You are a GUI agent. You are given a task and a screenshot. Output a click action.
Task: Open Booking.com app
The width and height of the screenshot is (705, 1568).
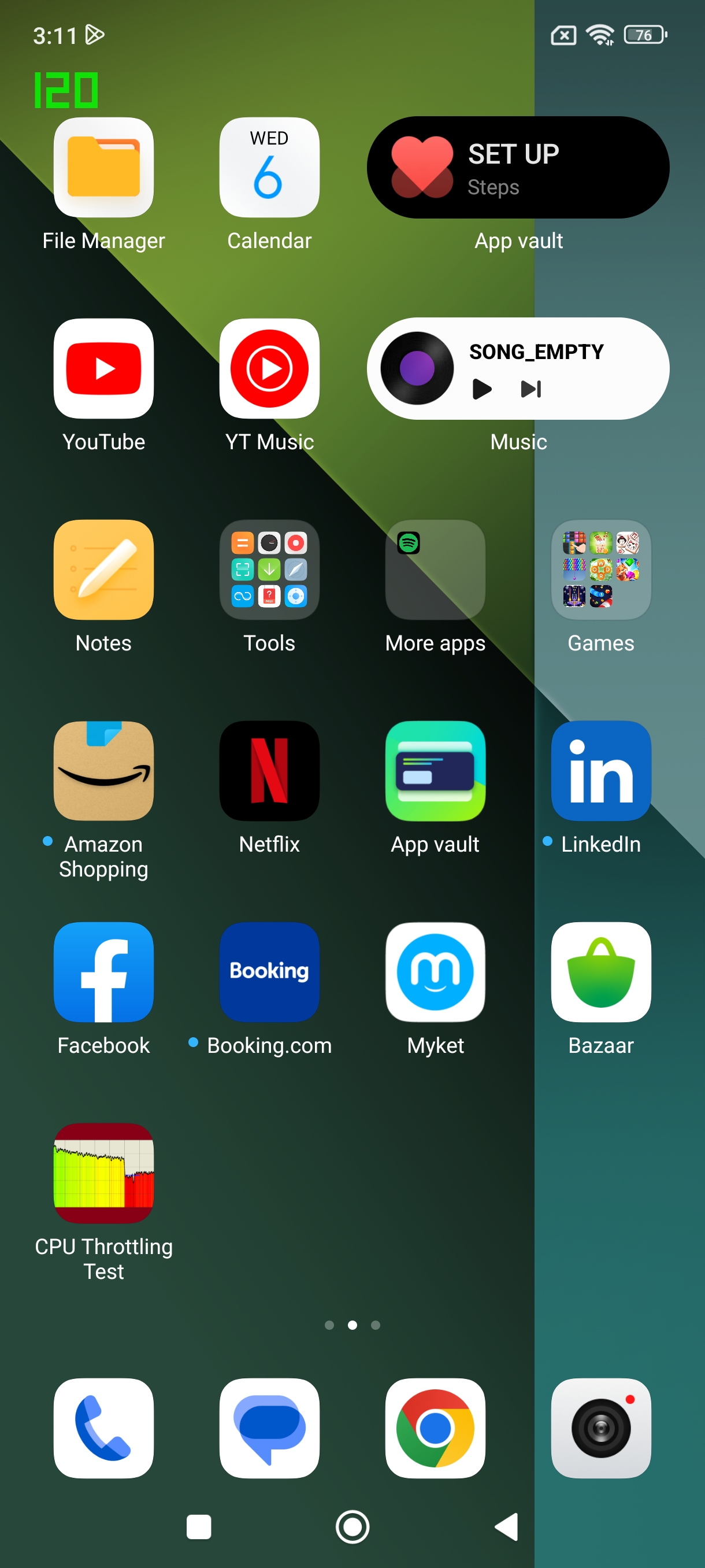tap(269, 972)
